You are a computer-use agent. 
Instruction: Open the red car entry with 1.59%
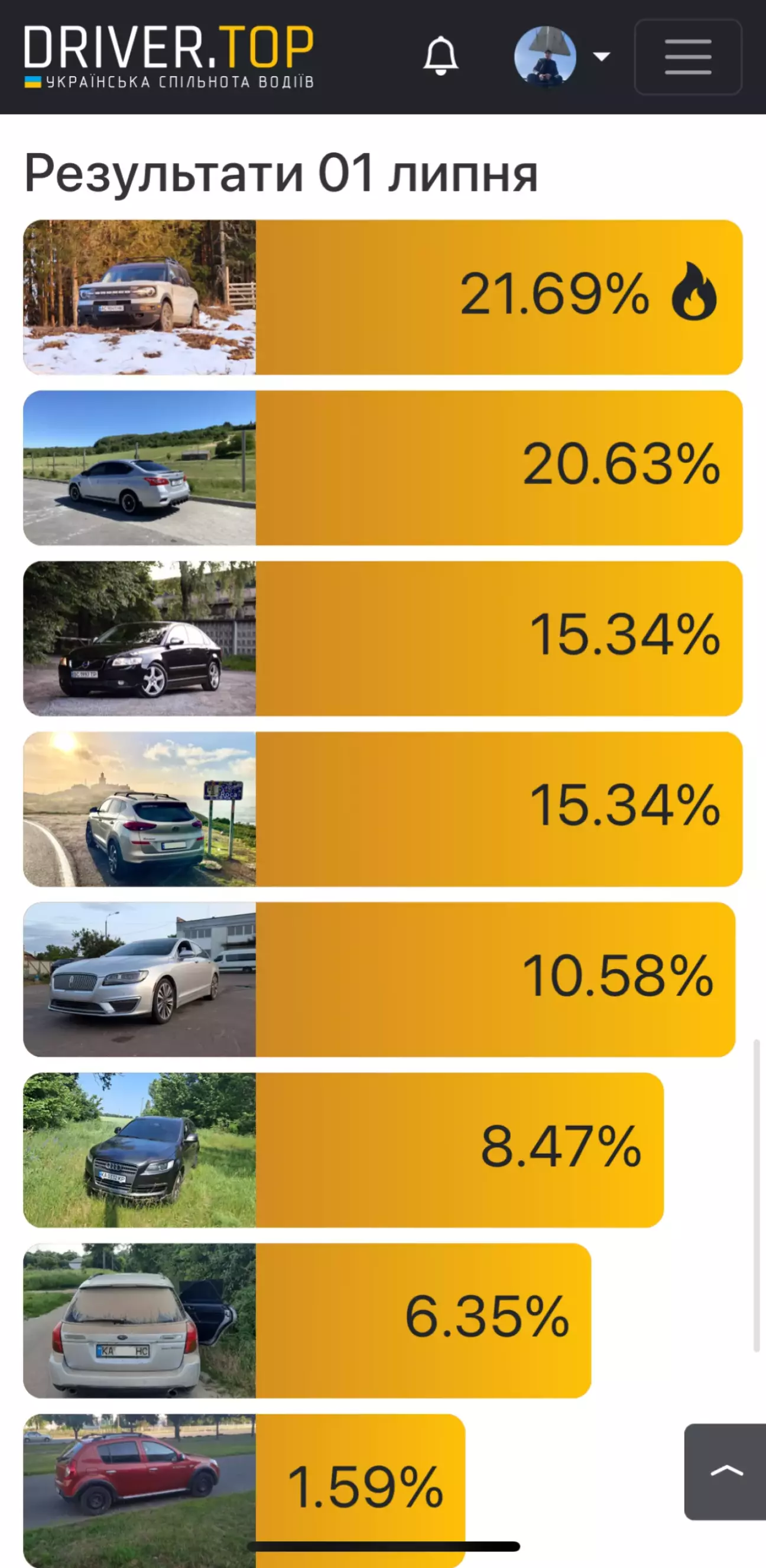tap(244, 1490)
